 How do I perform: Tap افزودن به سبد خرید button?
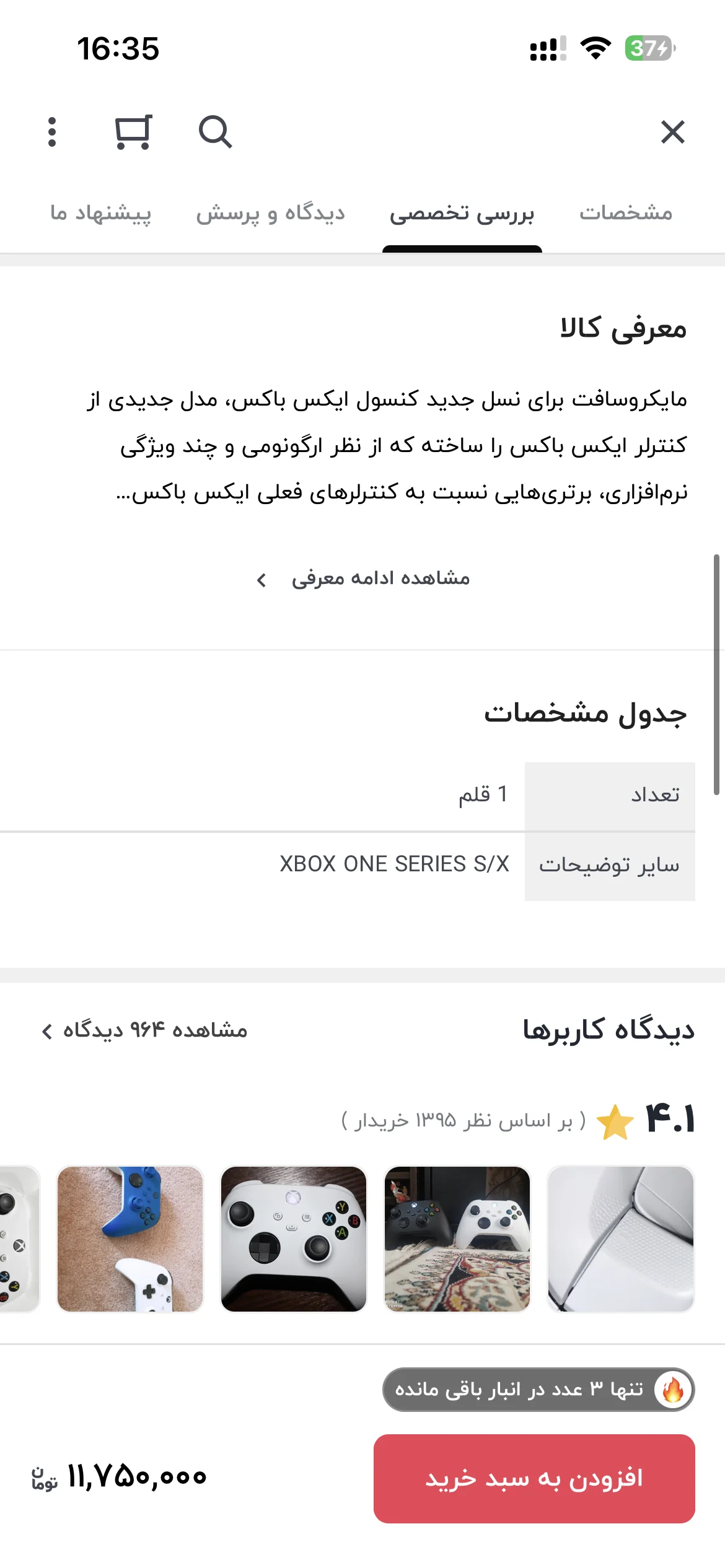[x=534, y=1478]
